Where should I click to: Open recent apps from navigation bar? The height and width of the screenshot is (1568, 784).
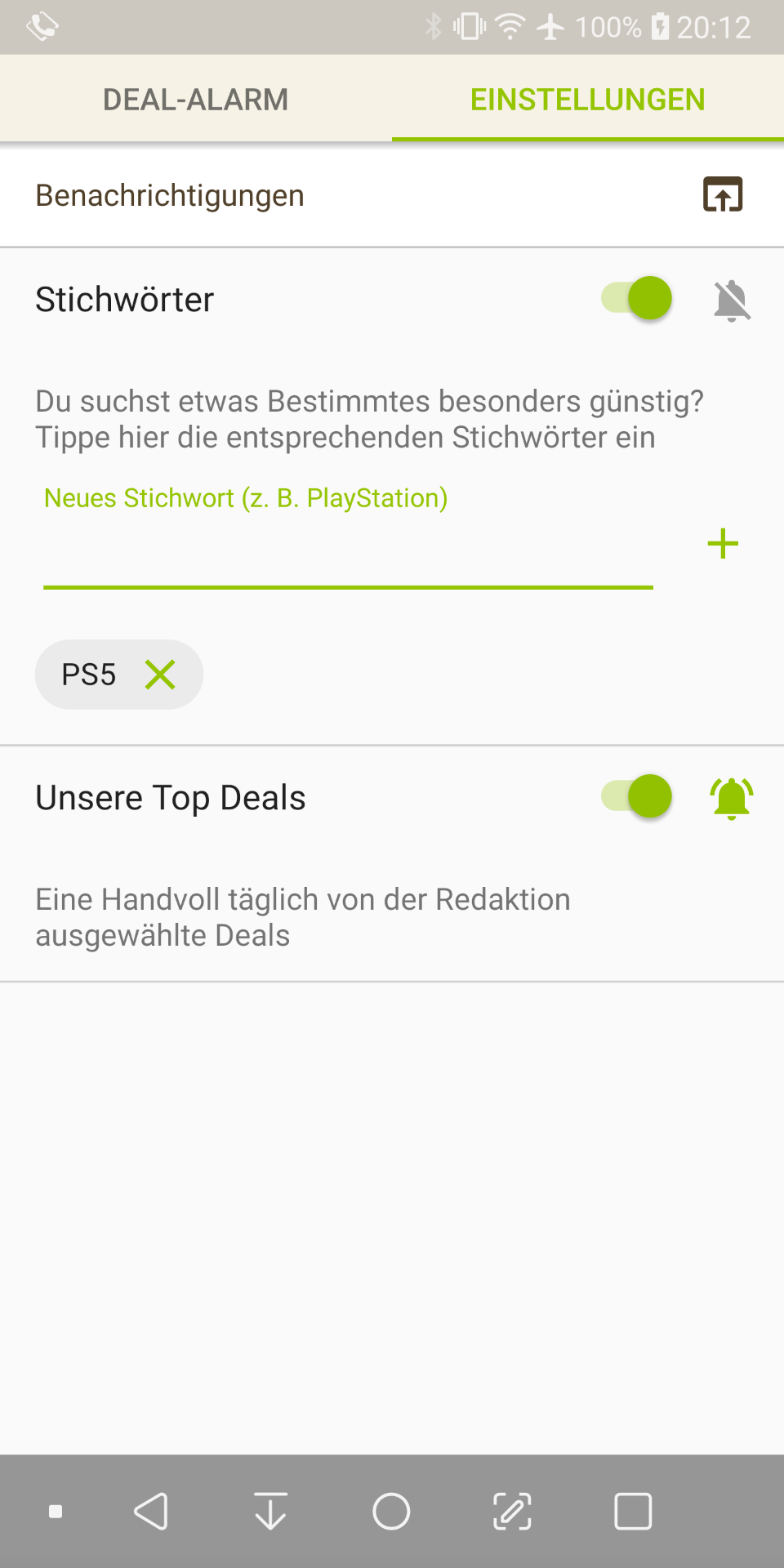pyautogui.click(x=633, y=1512)
